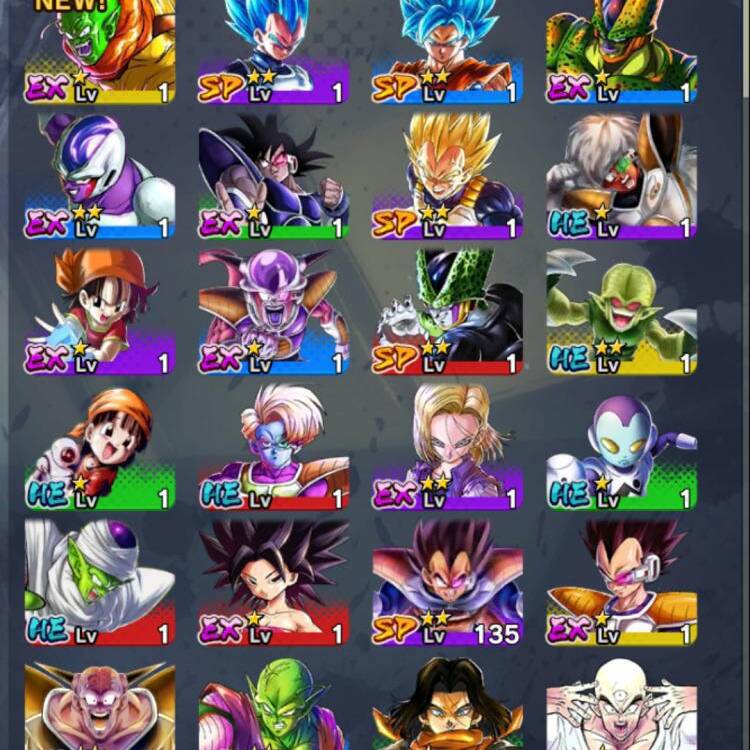Choose Super Saiyan Blue Goku SP tile
The width and height of the screenshot is (750, 750).
[447, 50]
